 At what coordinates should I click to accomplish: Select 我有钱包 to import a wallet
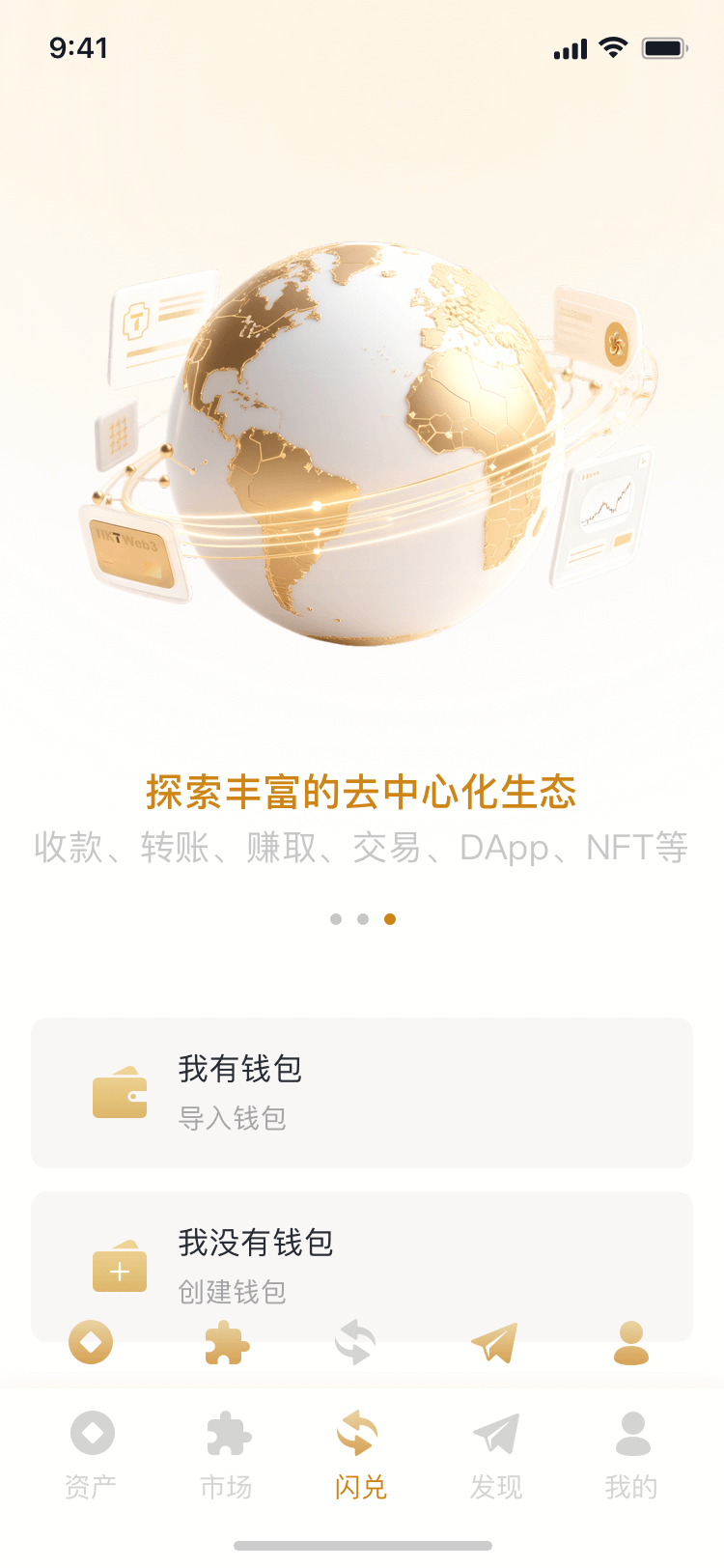(x=362, y=1092)
